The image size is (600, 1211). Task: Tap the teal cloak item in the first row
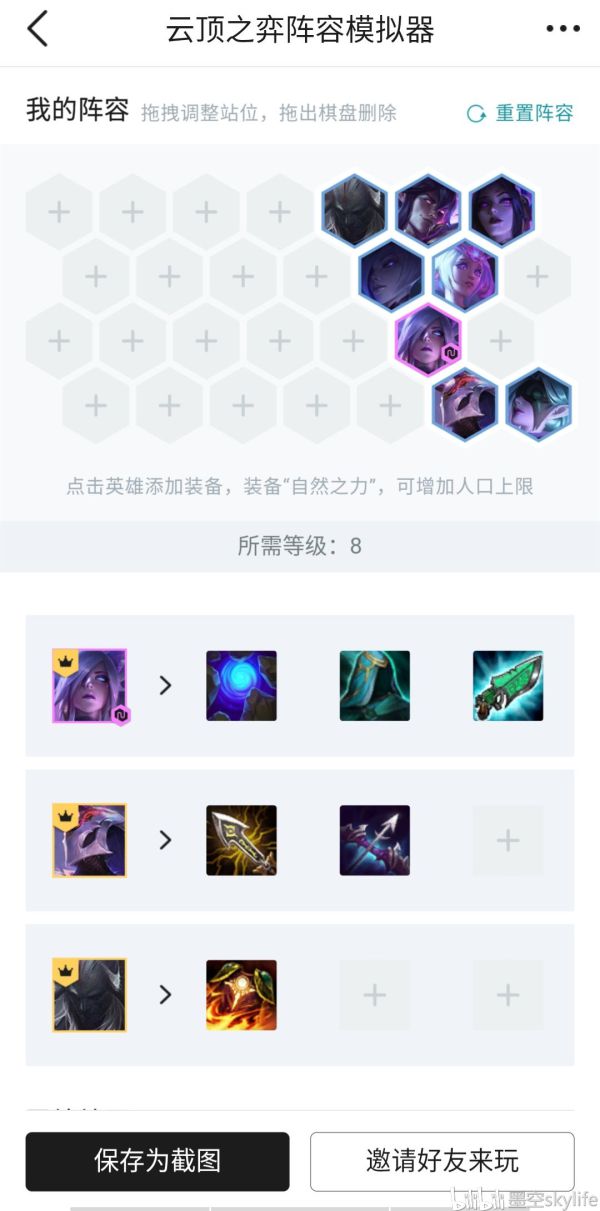374,686
